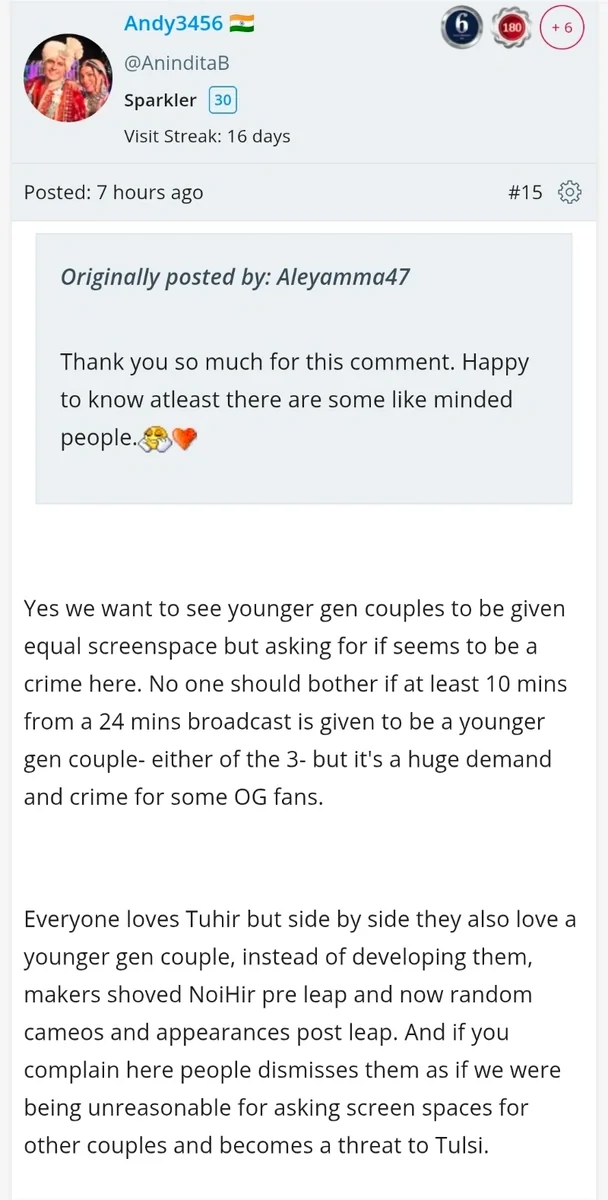Open the +6 more badges button
608x1200 pixels.
[x=562, y=28]
